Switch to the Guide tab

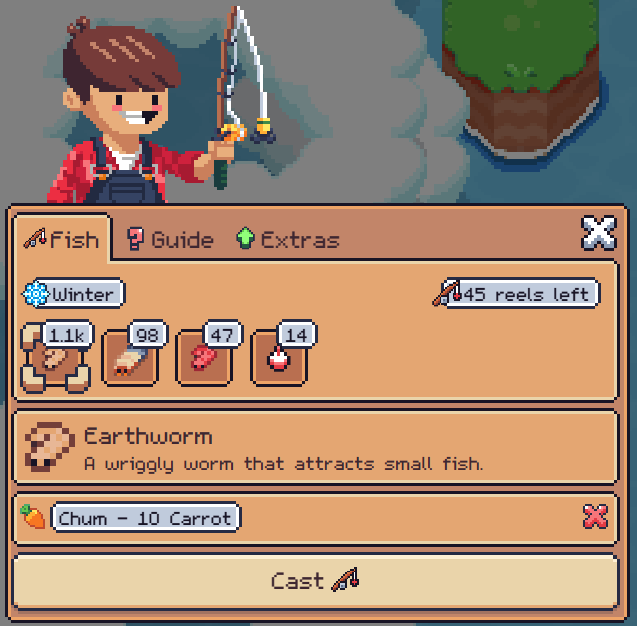click(x=170, y=240)
